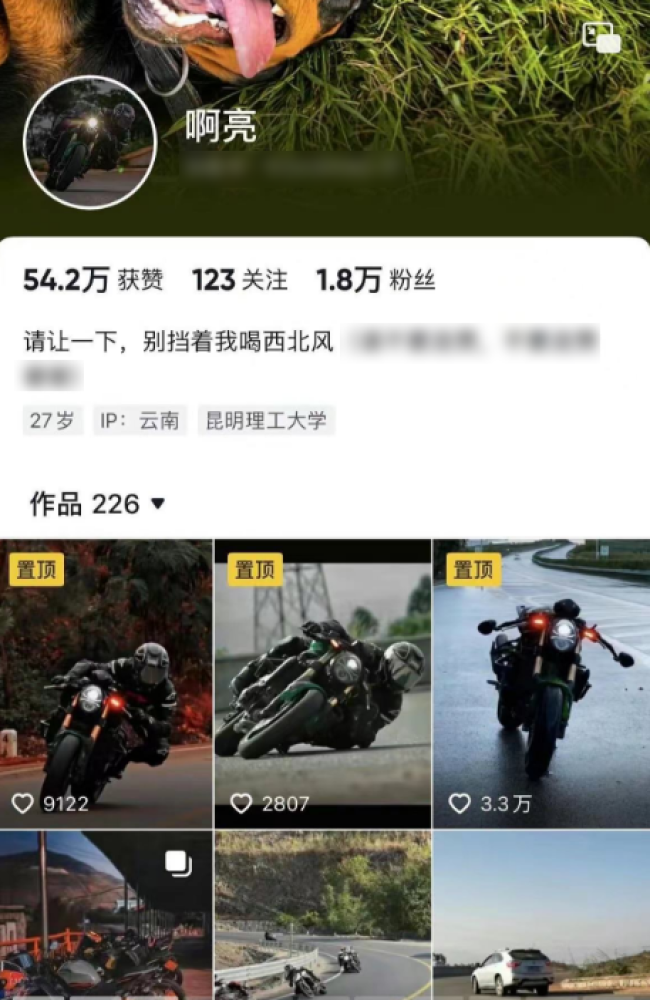
Task: Open pinned video with 3.3万 likes
Action: (541, 683)
